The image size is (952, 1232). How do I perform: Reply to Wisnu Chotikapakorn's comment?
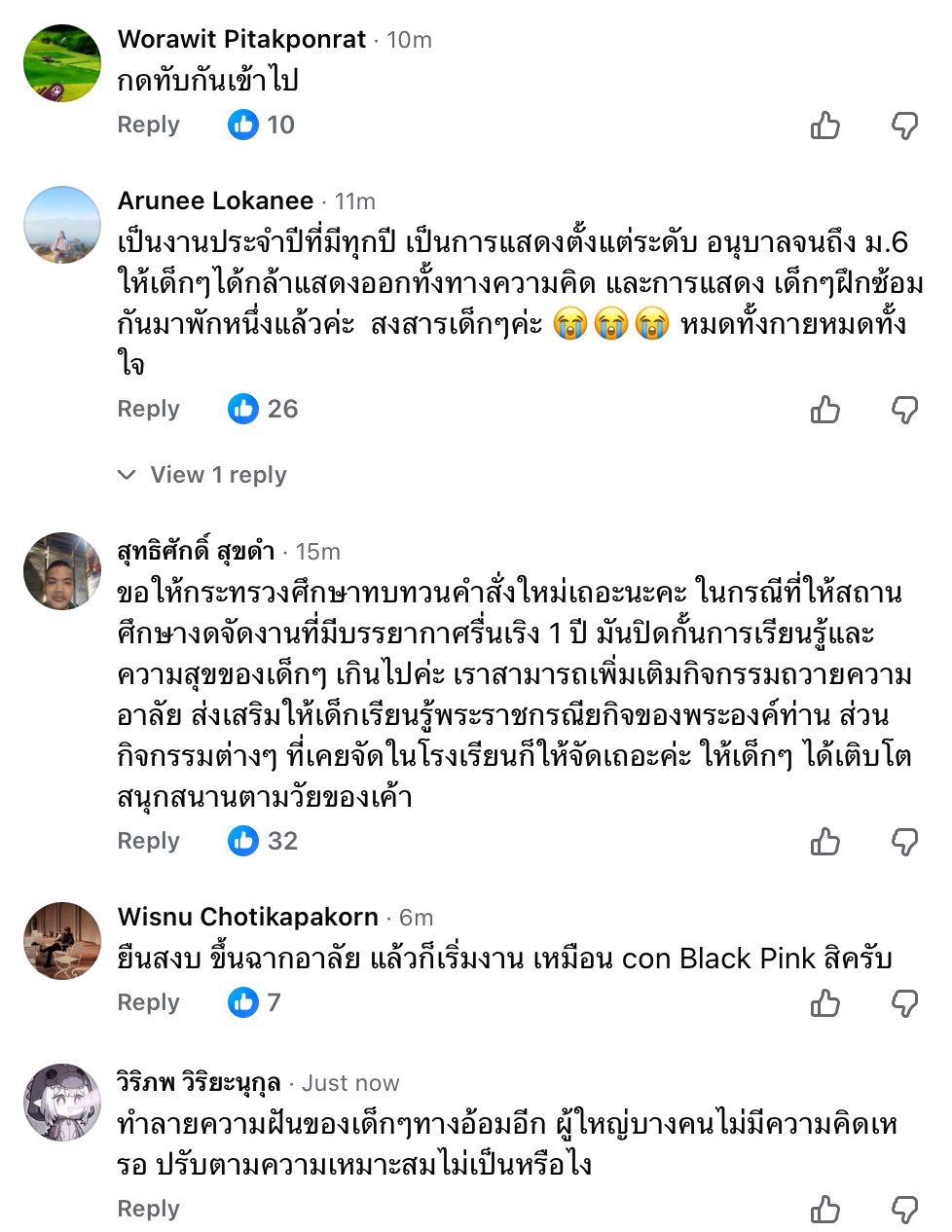pos(148,1002)
